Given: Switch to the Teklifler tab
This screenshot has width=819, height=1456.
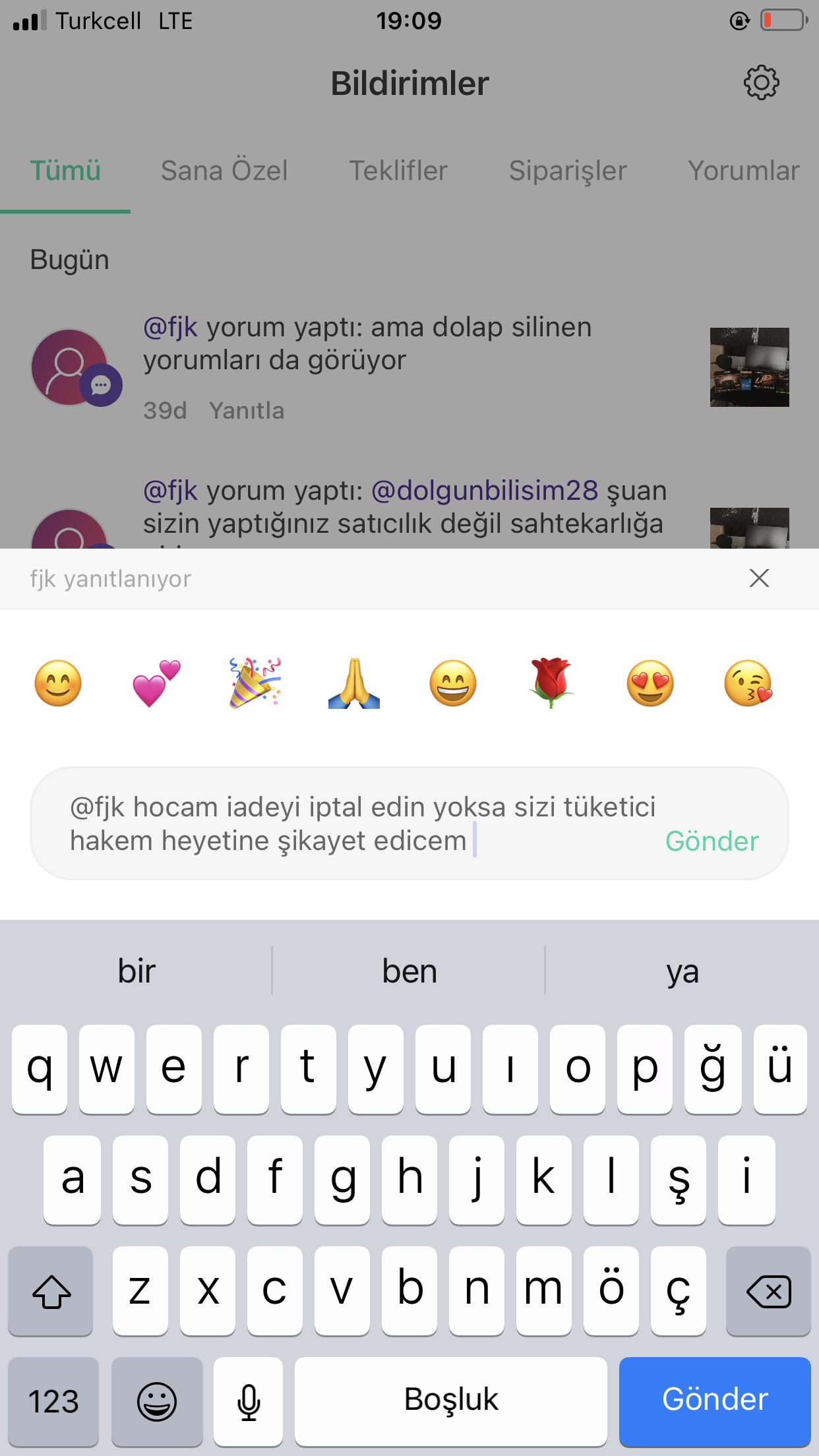Looking at the screenshot, I should click(x=398, y=171).
